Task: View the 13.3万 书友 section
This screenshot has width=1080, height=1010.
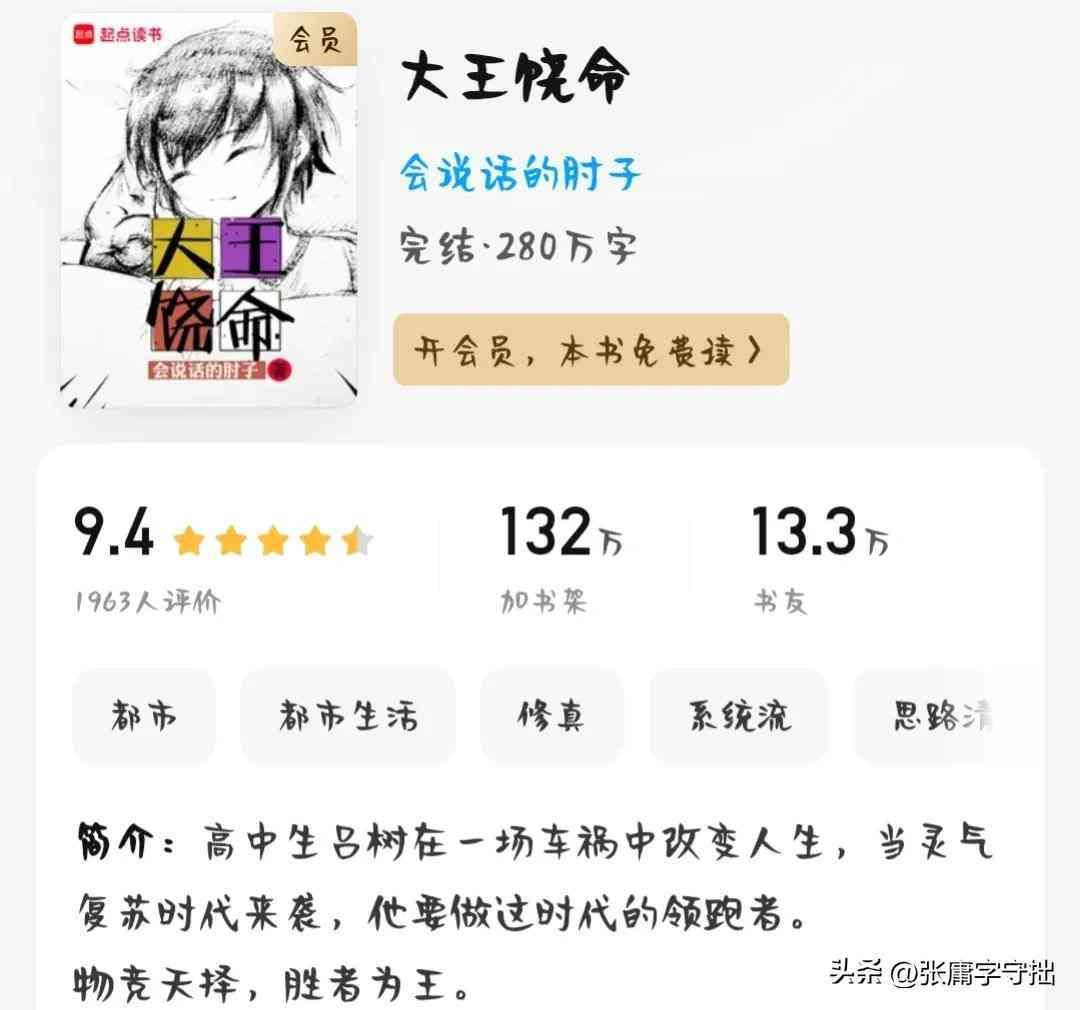Action: point(820,560)
